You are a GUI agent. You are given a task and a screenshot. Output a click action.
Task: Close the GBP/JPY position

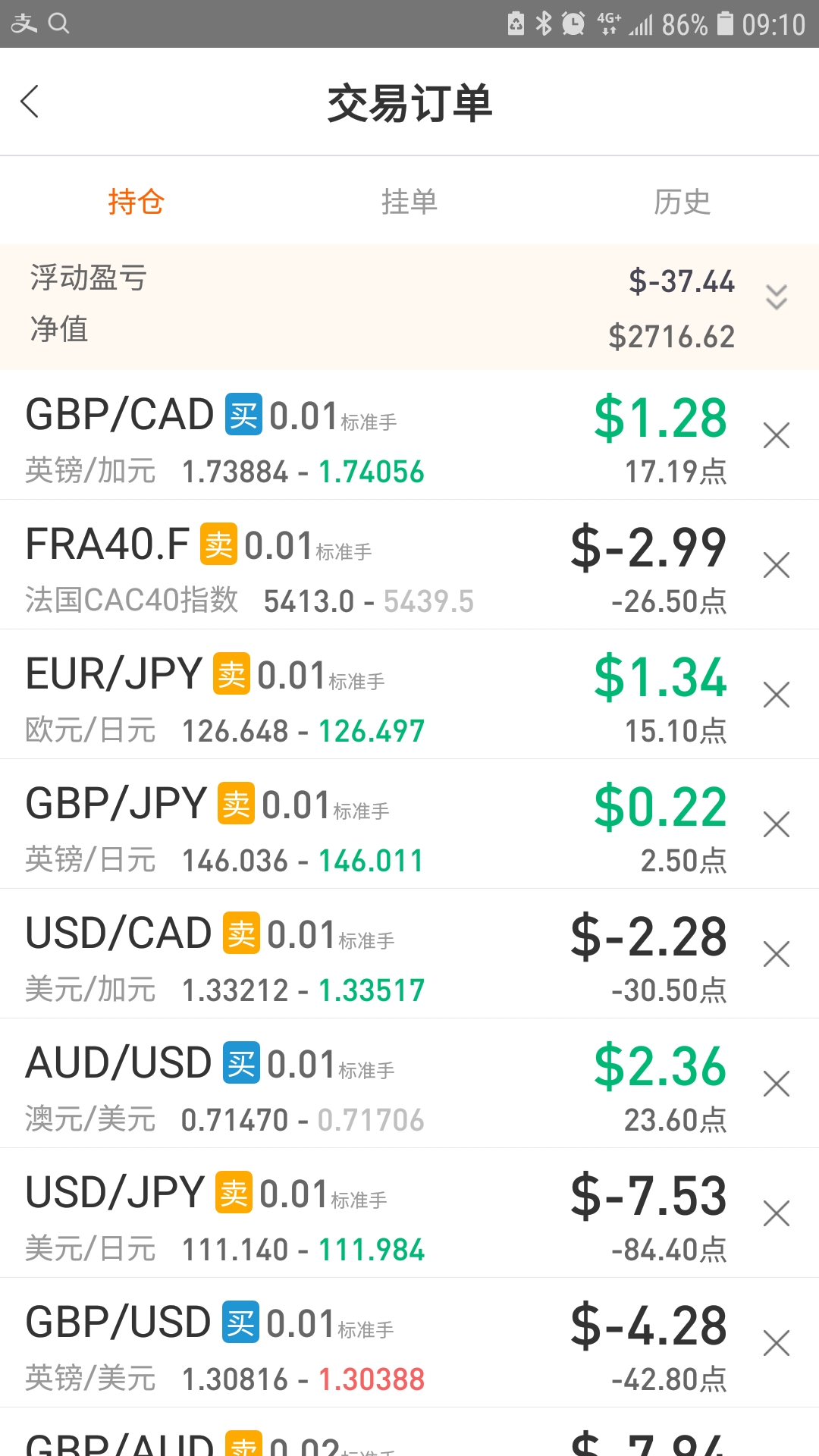[x=777, y=824]
